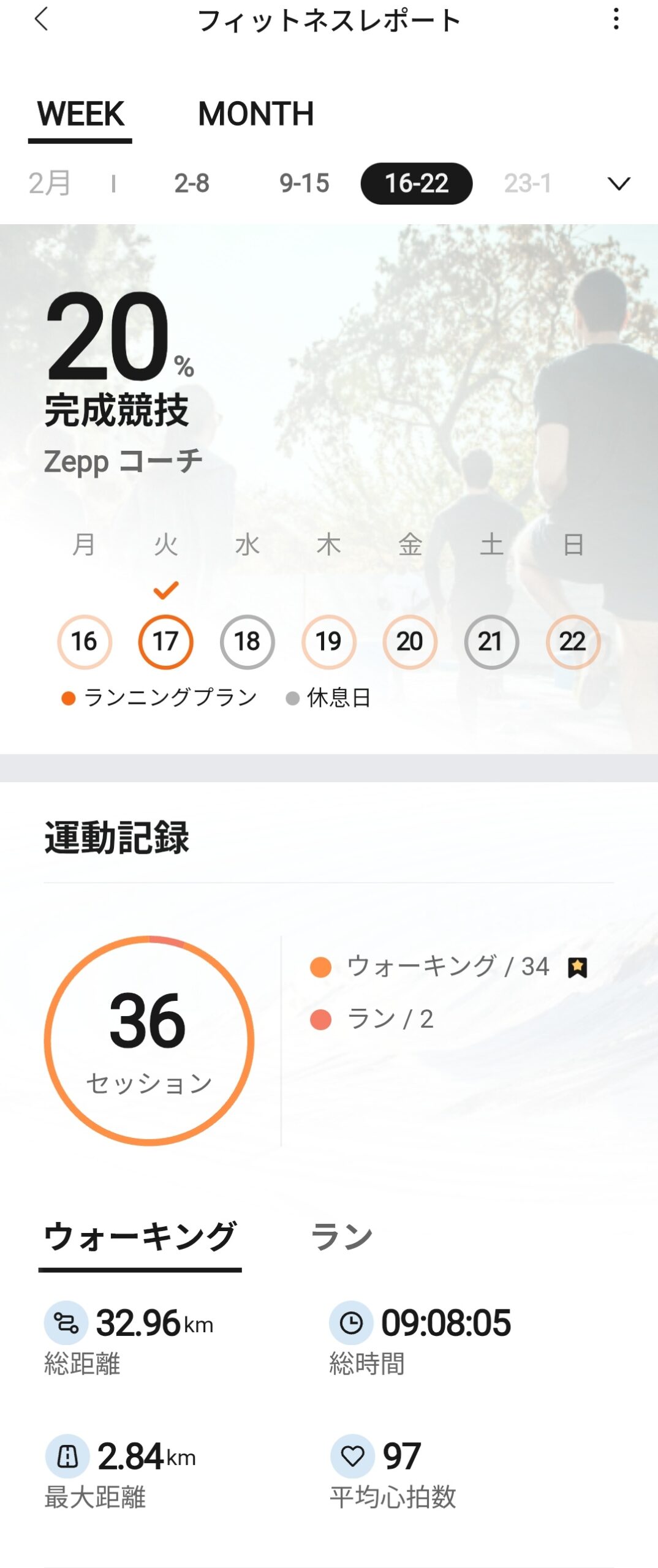The height and width of the screenshot is (1568, 658).
Task: Open day 17 with the checkmark
Action: [165, 641]
